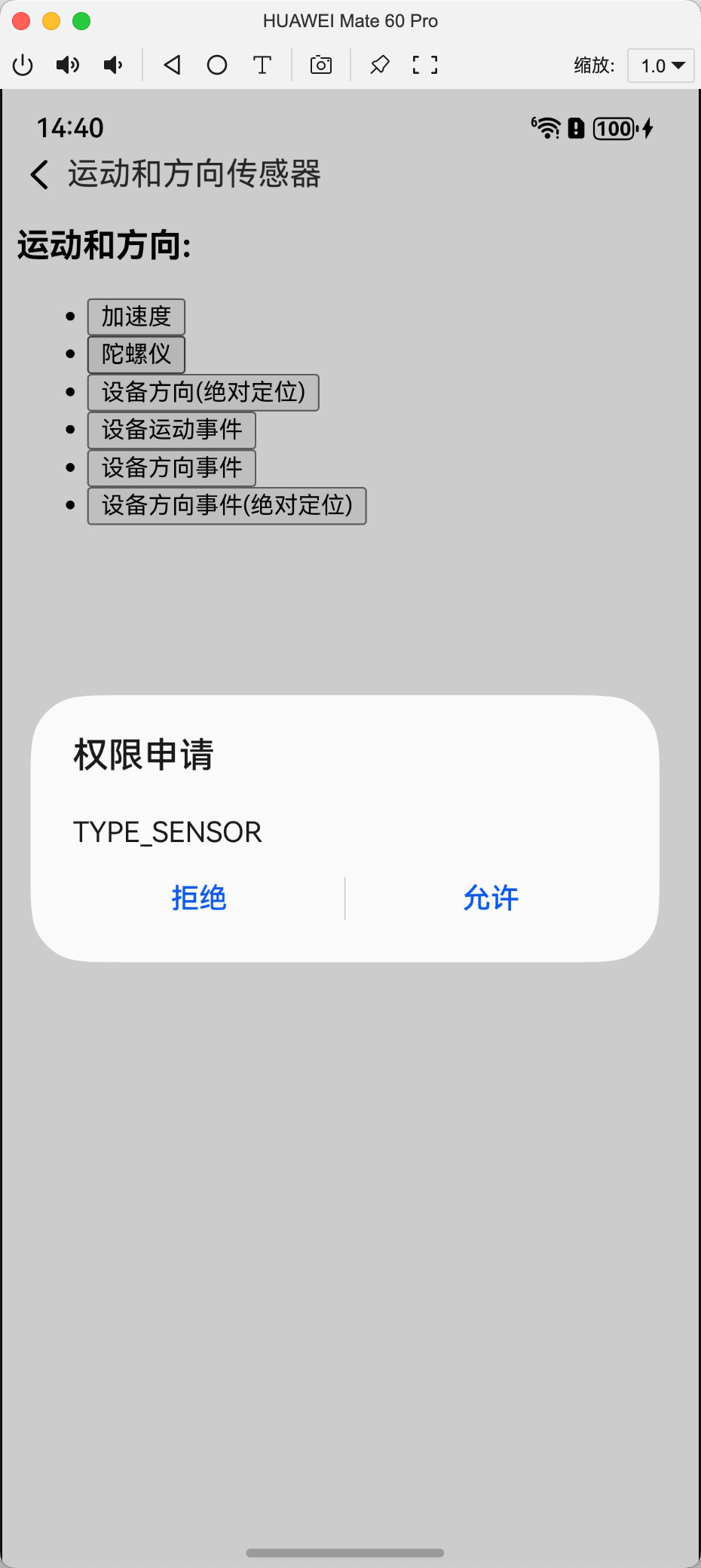Select the 陀螺仪 button

(x=136, y=354)
